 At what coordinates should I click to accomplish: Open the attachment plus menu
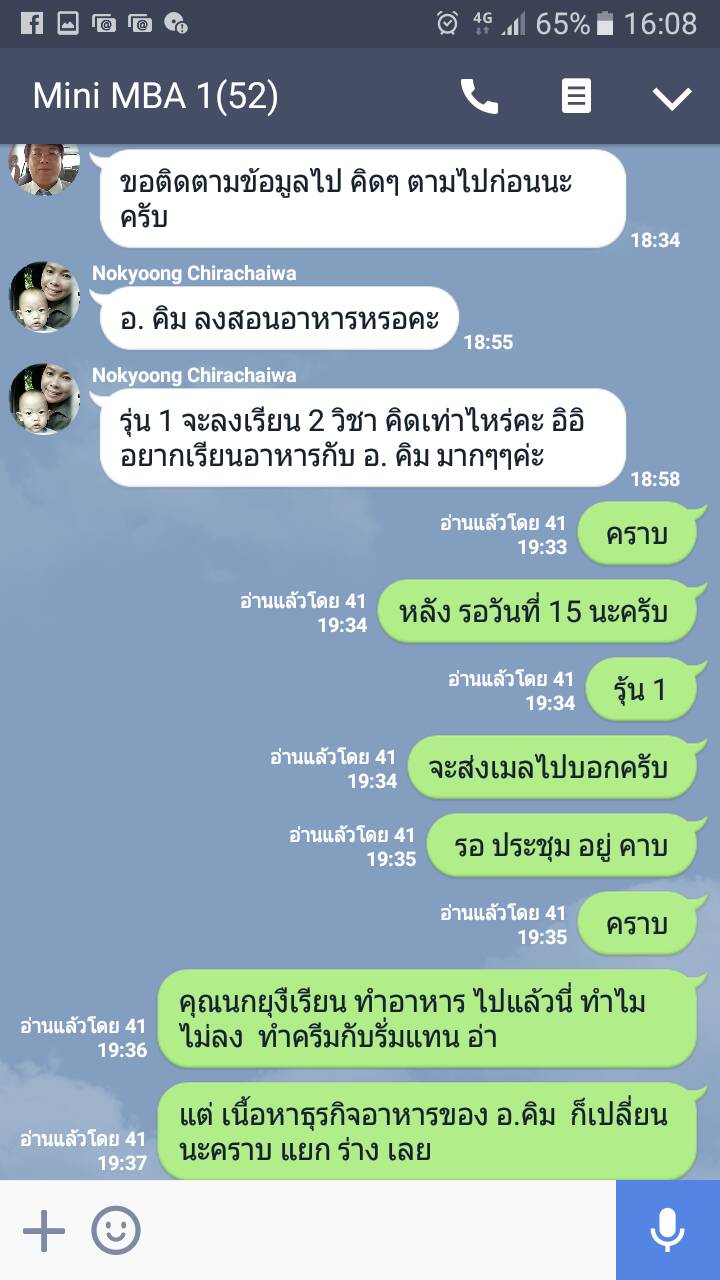pos(43,1230)
